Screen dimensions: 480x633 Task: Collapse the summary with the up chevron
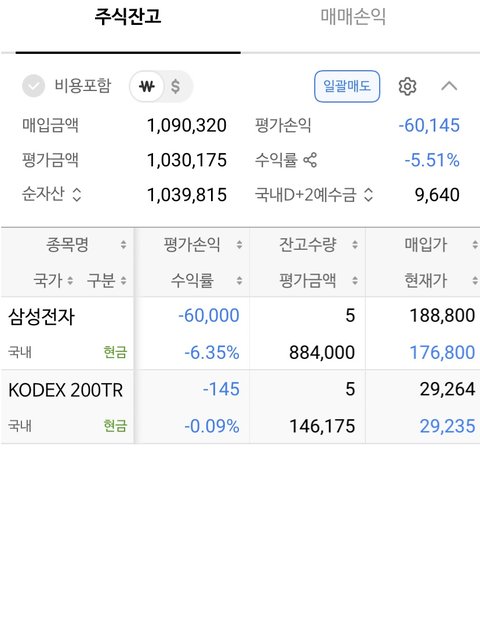[449, 86]
